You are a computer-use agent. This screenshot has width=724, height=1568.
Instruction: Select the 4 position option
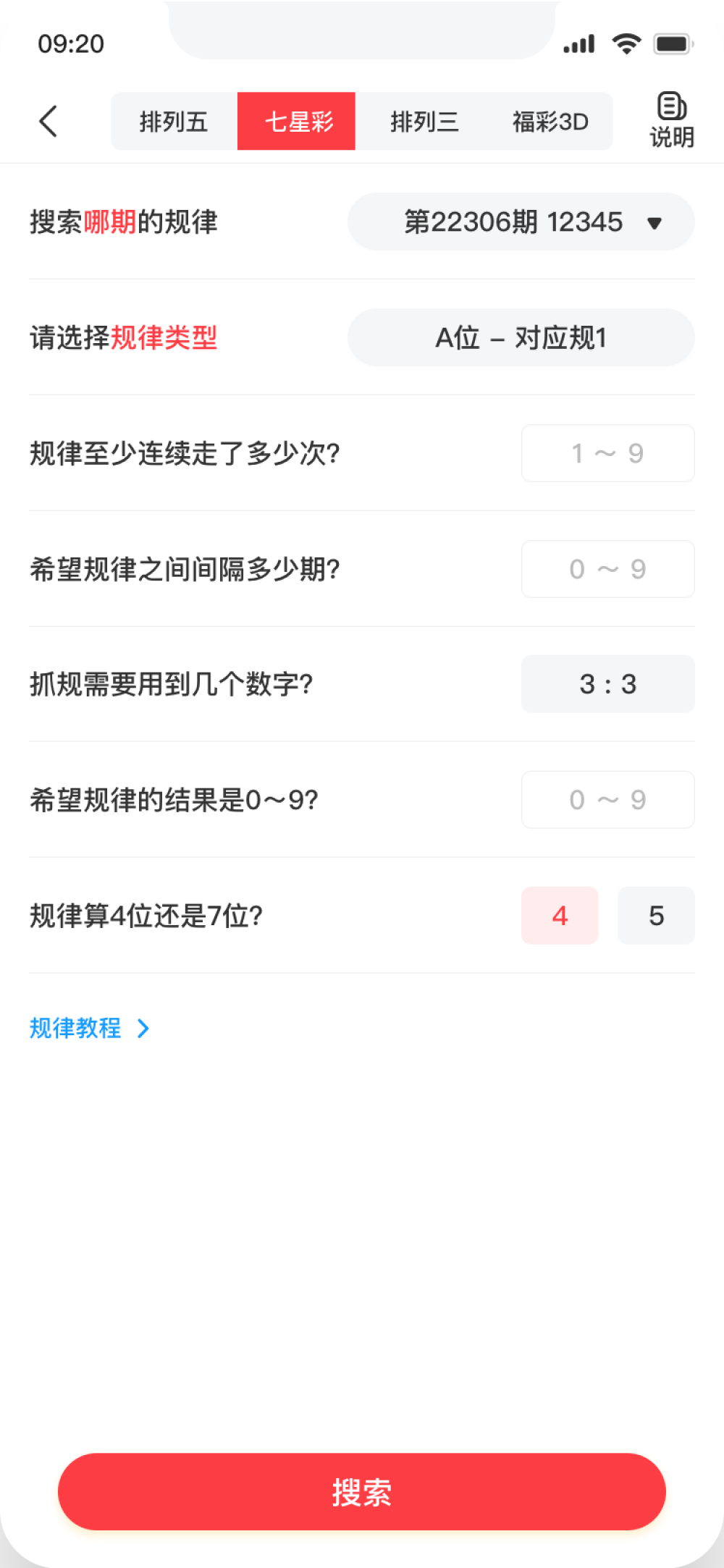(x=560, y=916)
